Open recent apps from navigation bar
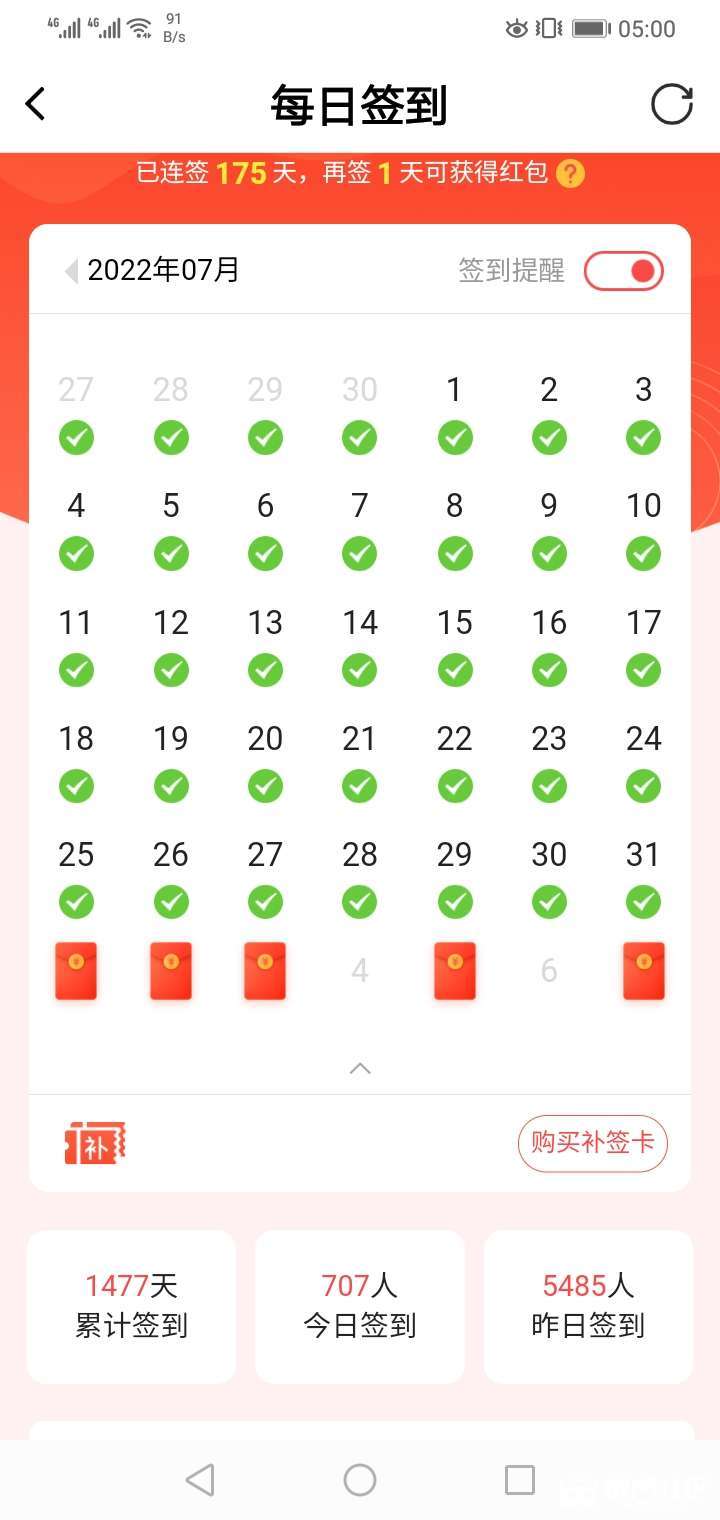 coord(520,1480)
